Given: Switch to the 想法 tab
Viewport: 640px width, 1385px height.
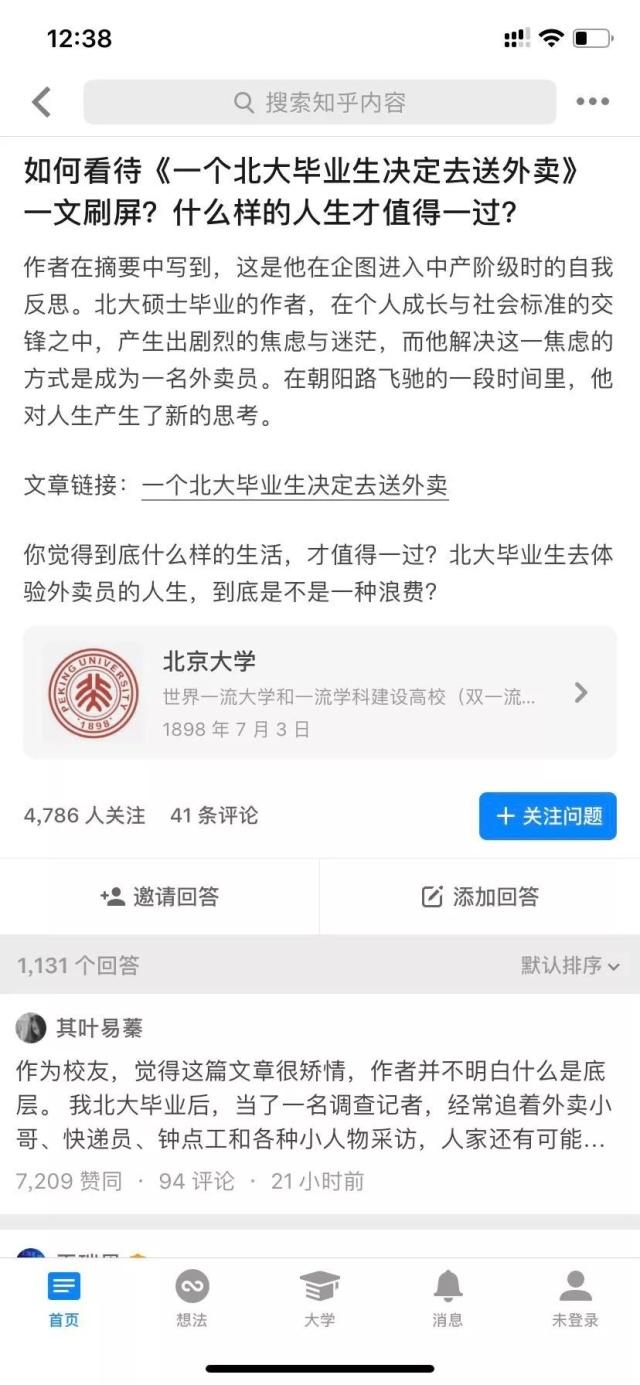Looking at the screenshot, I should [192, 1299].
